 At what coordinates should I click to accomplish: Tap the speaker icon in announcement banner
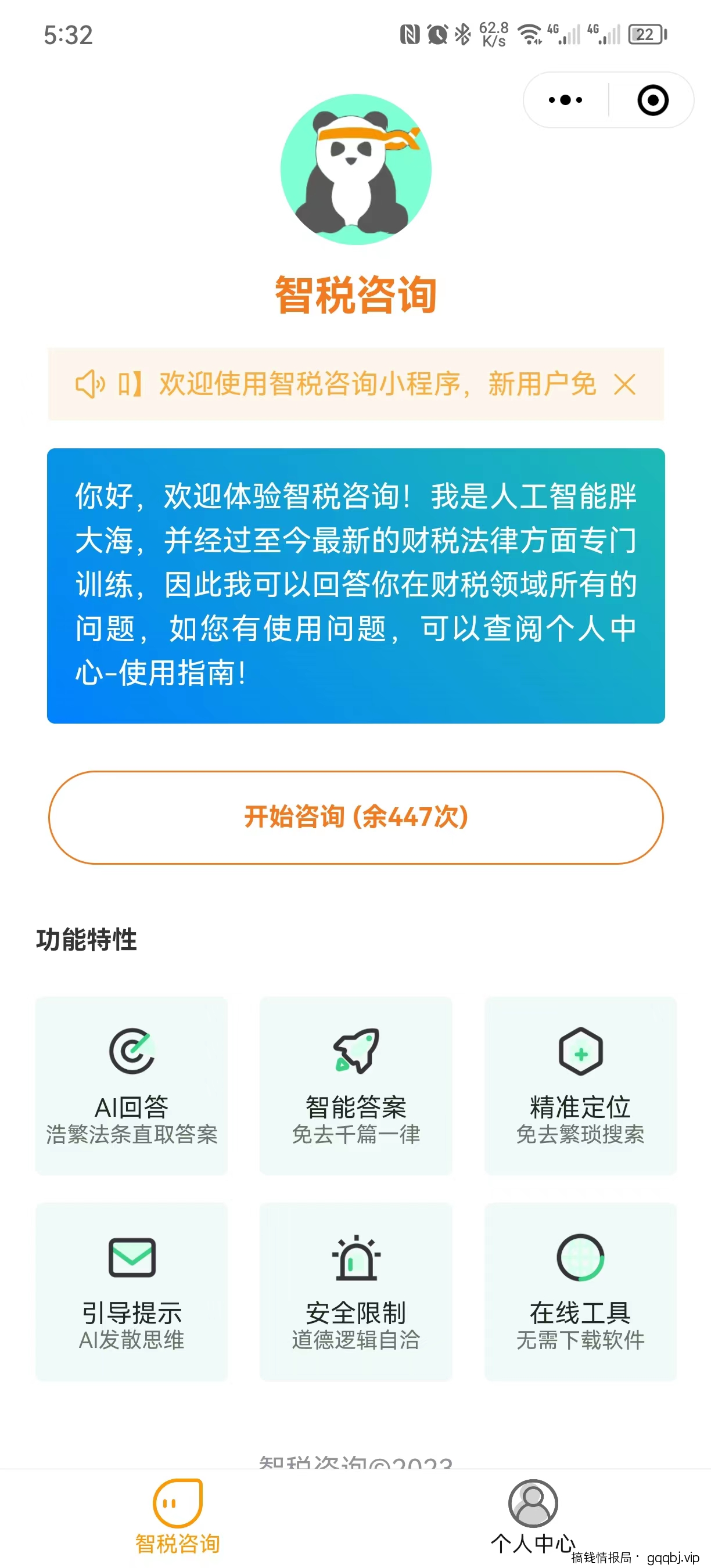91,383
